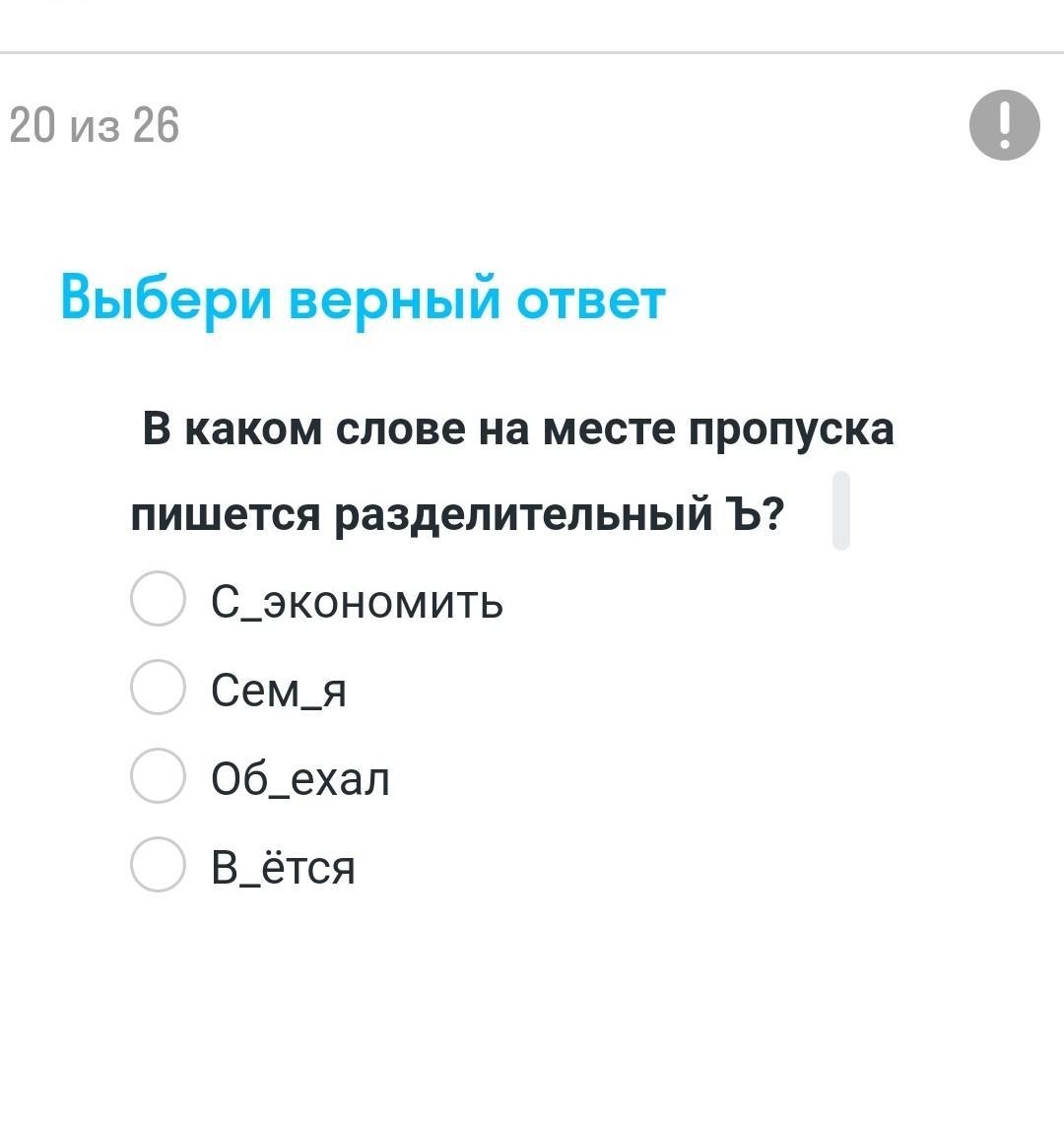Tap the exclamation mark report icon

coord(1004,125)
